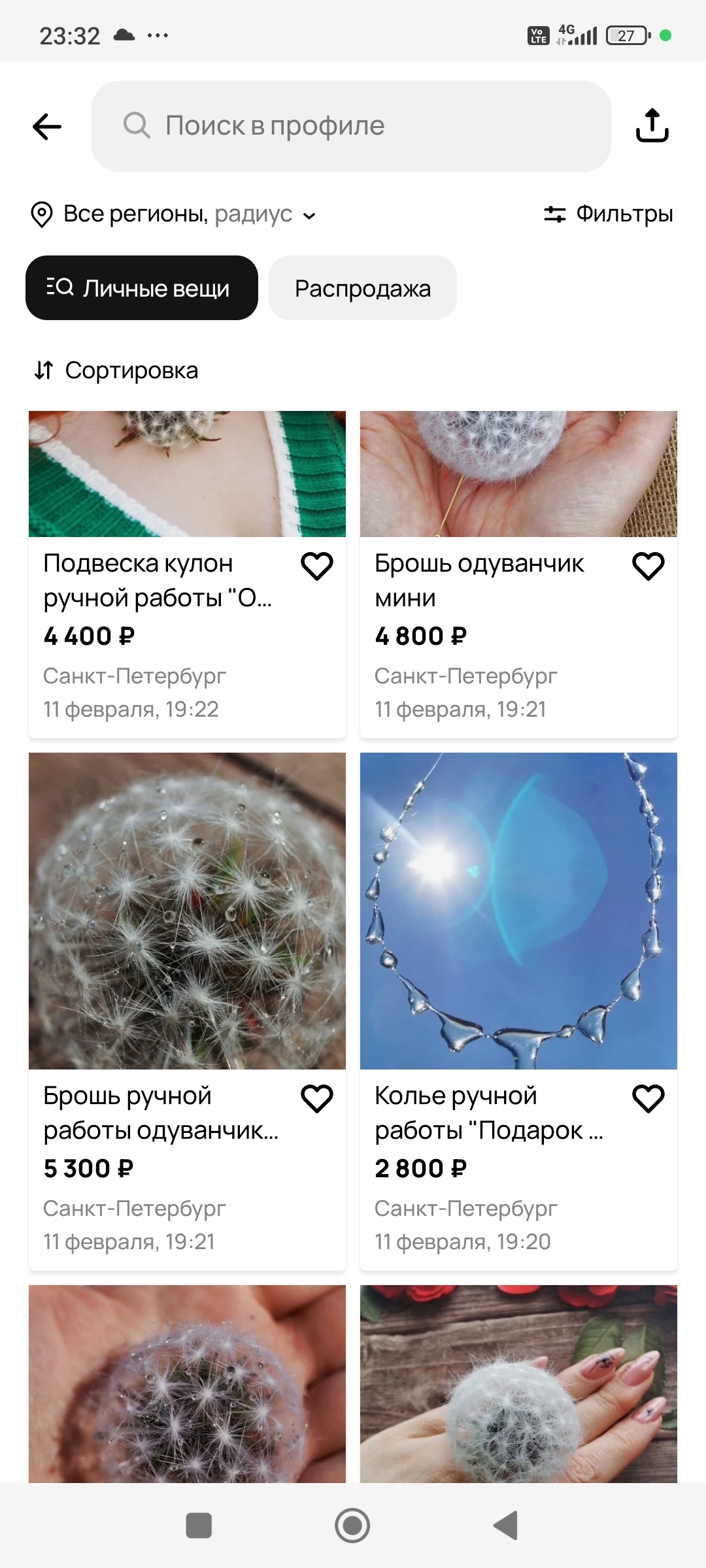Tap the system home button

[352, 1526]
